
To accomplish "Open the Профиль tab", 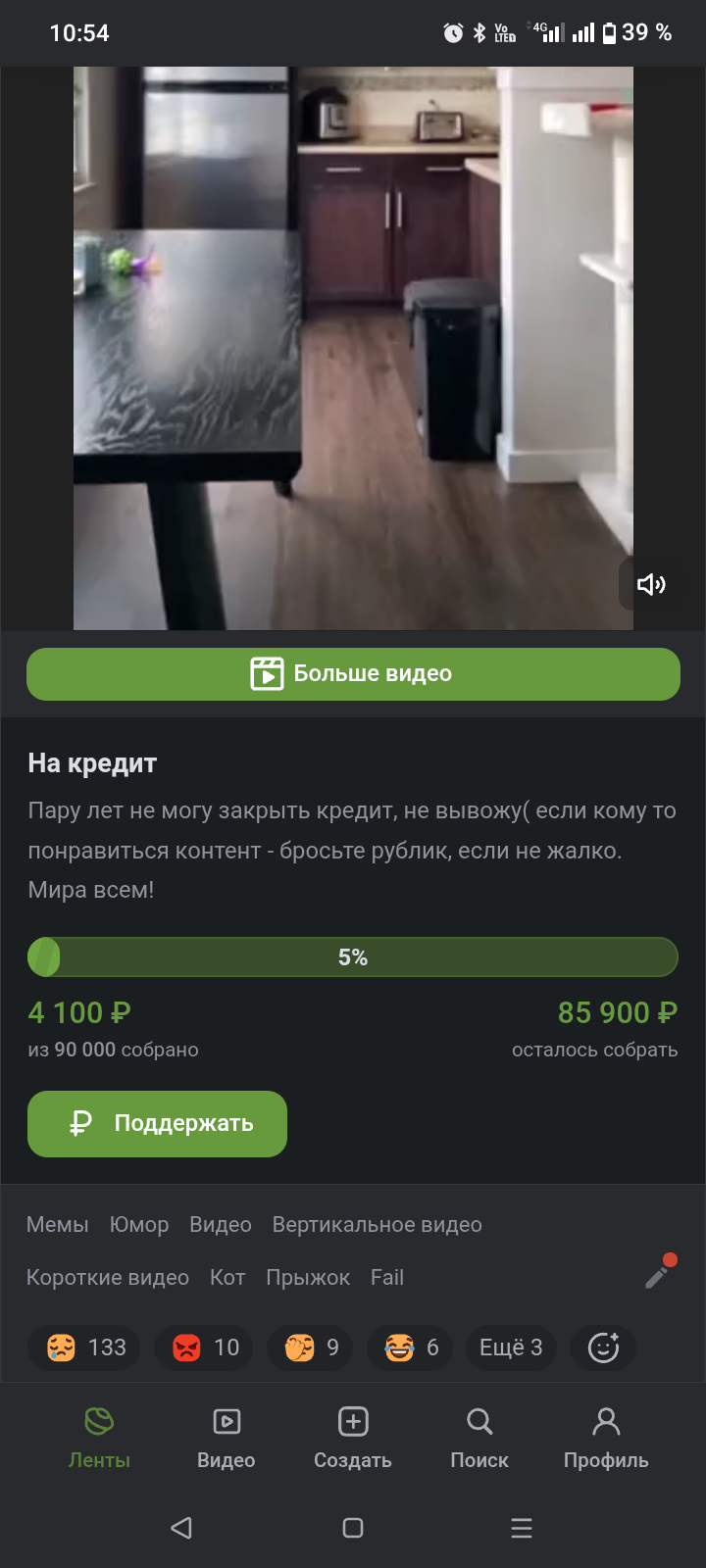I will click(x=606, y=1438).
